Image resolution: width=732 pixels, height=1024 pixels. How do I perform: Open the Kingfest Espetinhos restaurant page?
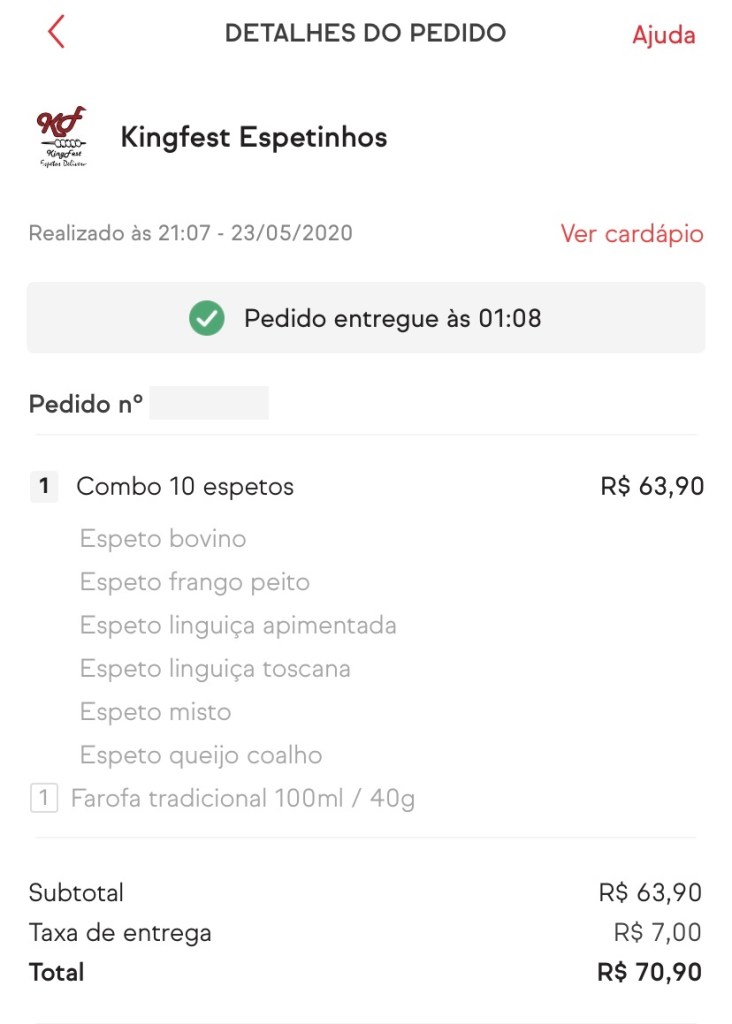click(253, 137)
